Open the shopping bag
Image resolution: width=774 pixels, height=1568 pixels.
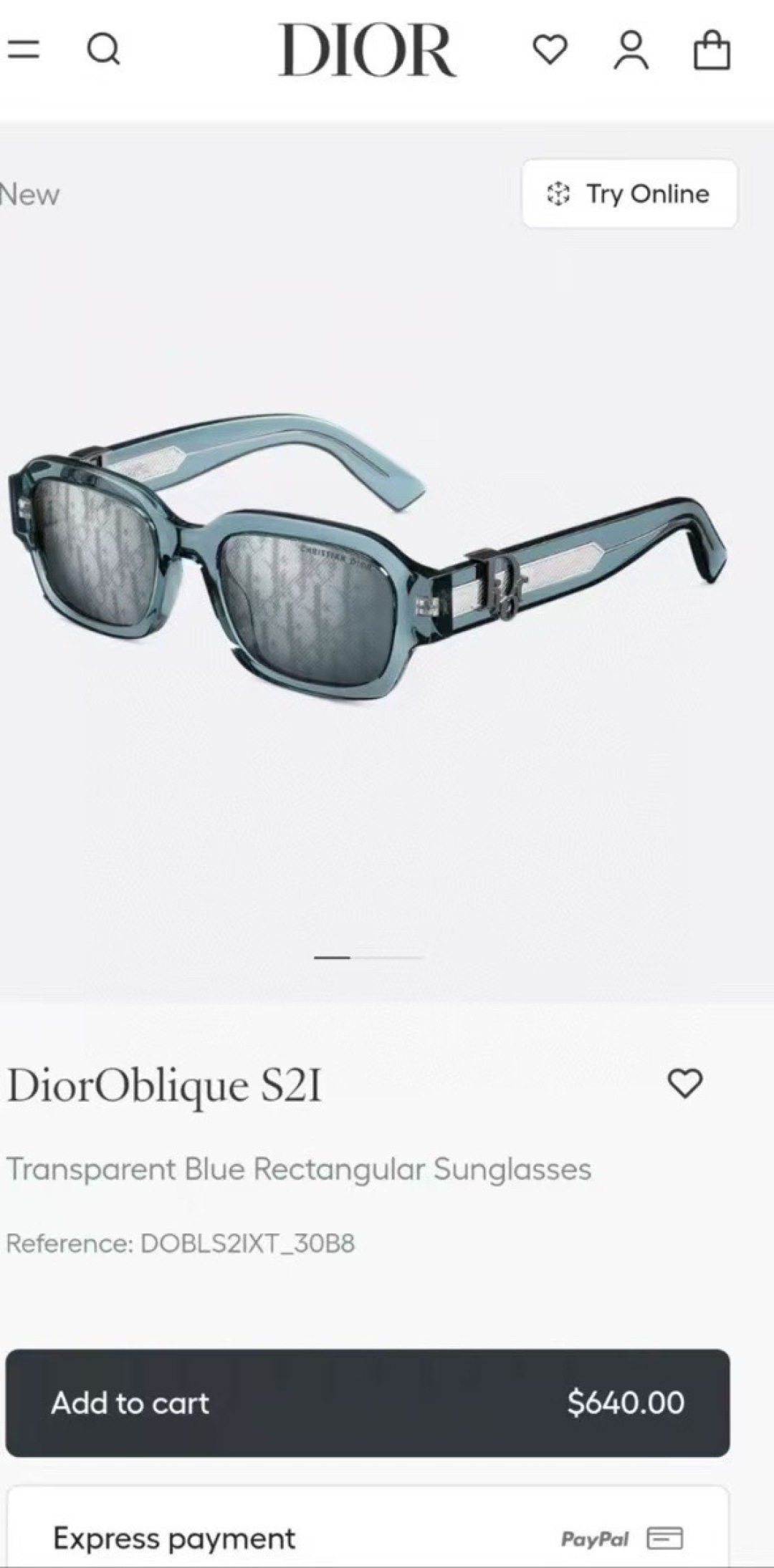coord(712,49)
